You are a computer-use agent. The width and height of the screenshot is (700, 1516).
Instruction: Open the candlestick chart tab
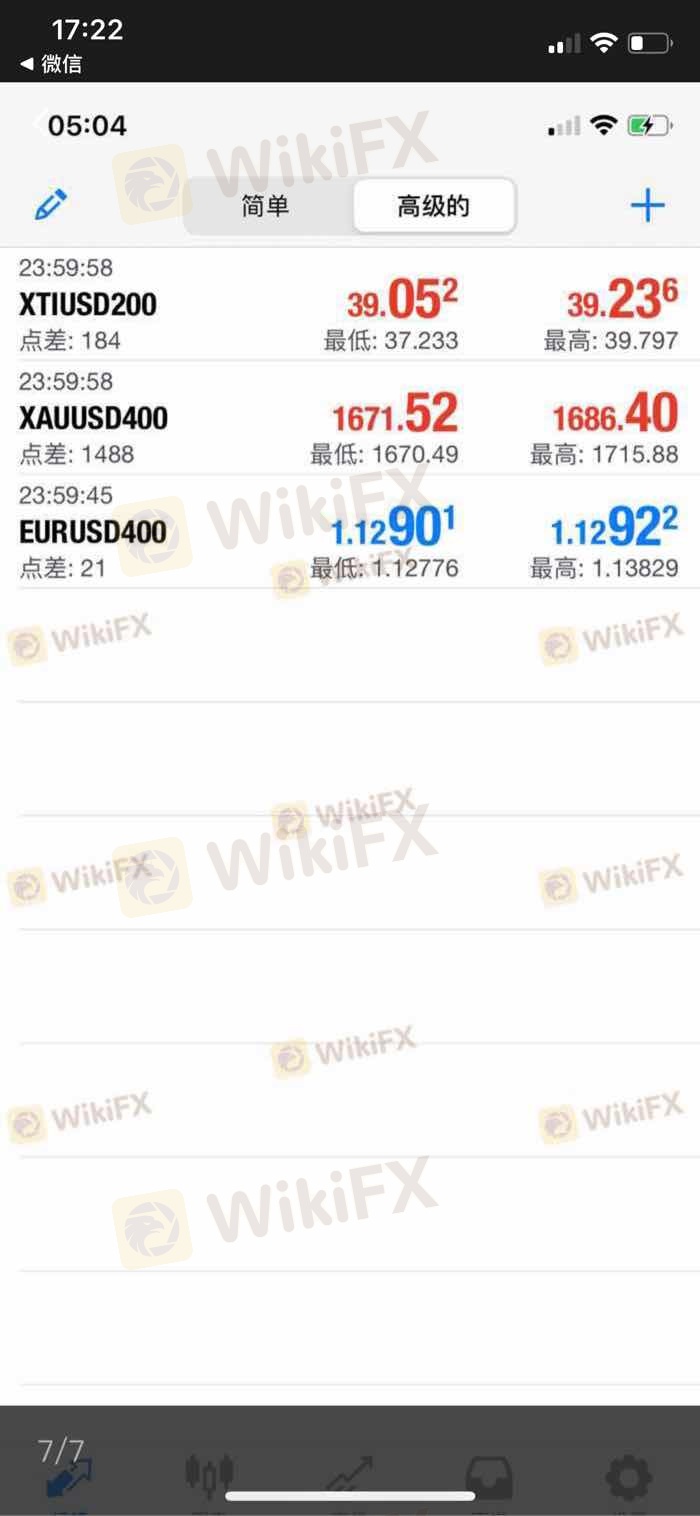click(209, 1476)
